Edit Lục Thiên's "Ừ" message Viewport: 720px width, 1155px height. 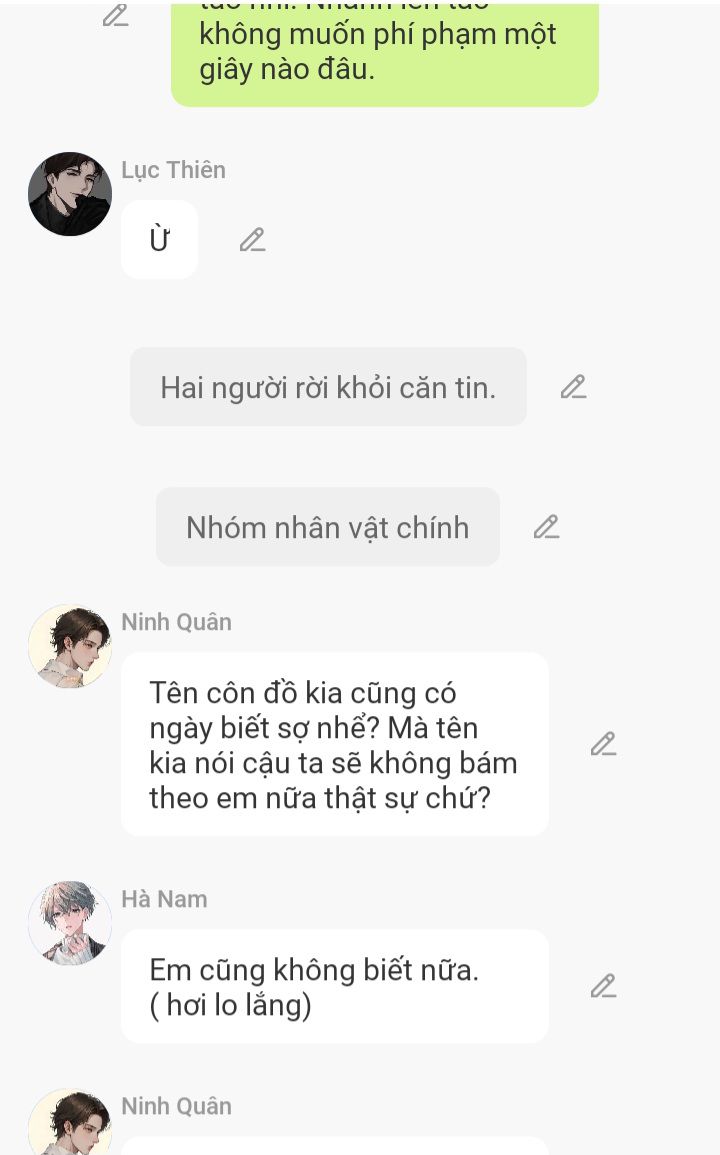click(252, 240)
